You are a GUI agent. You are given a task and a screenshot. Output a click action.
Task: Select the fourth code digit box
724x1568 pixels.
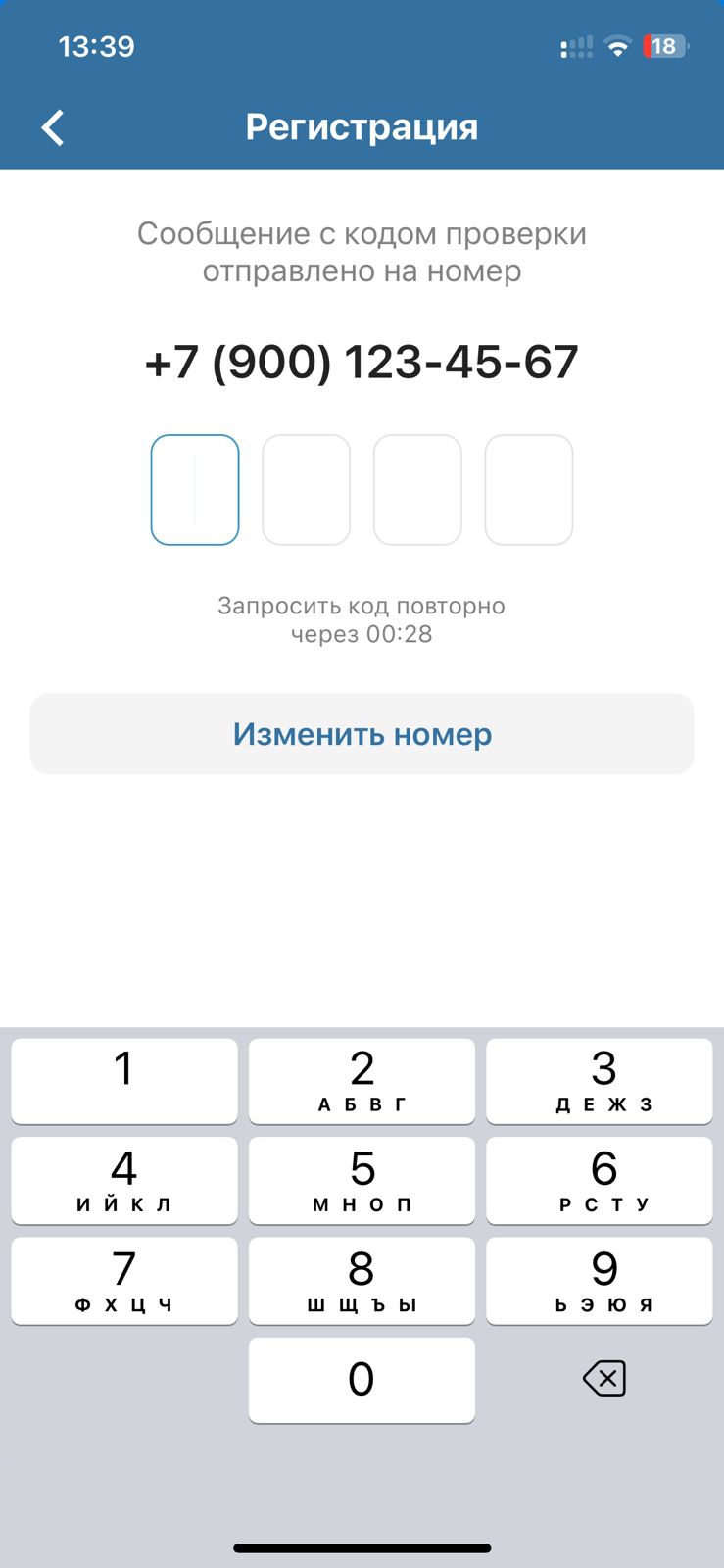click(x=529, y=490)
